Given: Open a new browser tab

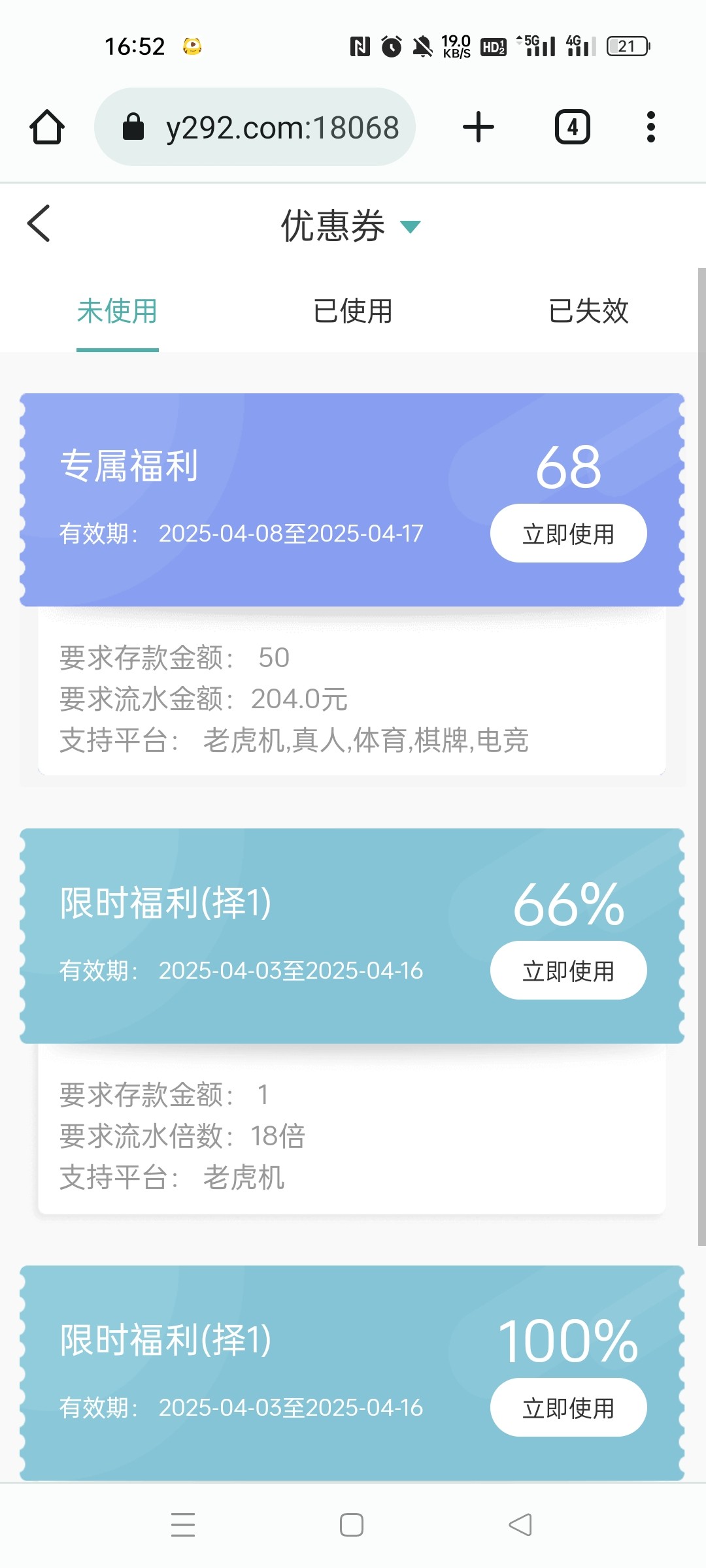Looking at the screenshot, I should click(x=479, y=127).
